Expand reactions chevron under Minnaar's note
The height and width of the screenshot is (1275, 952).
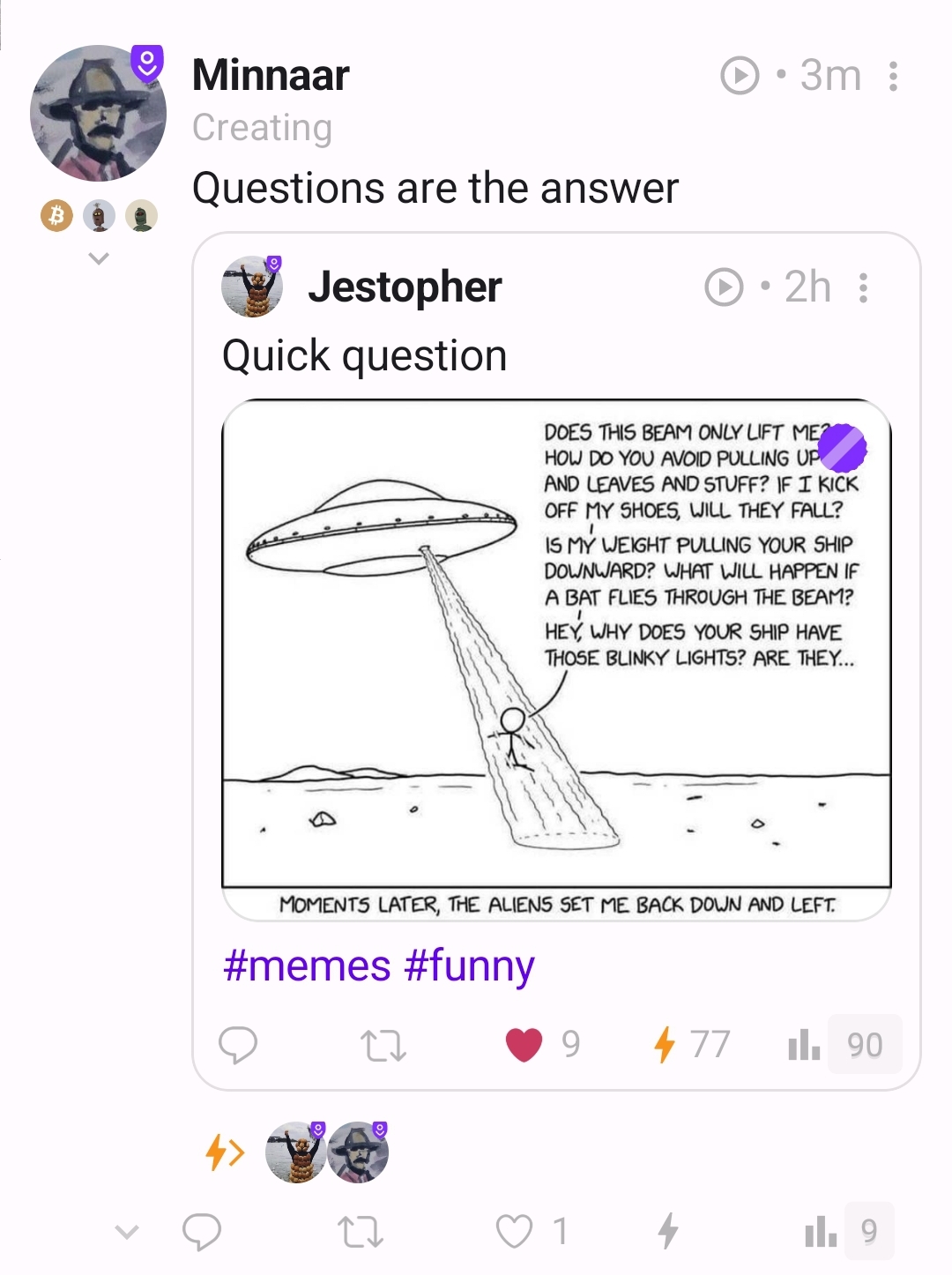pos(127,1231)
